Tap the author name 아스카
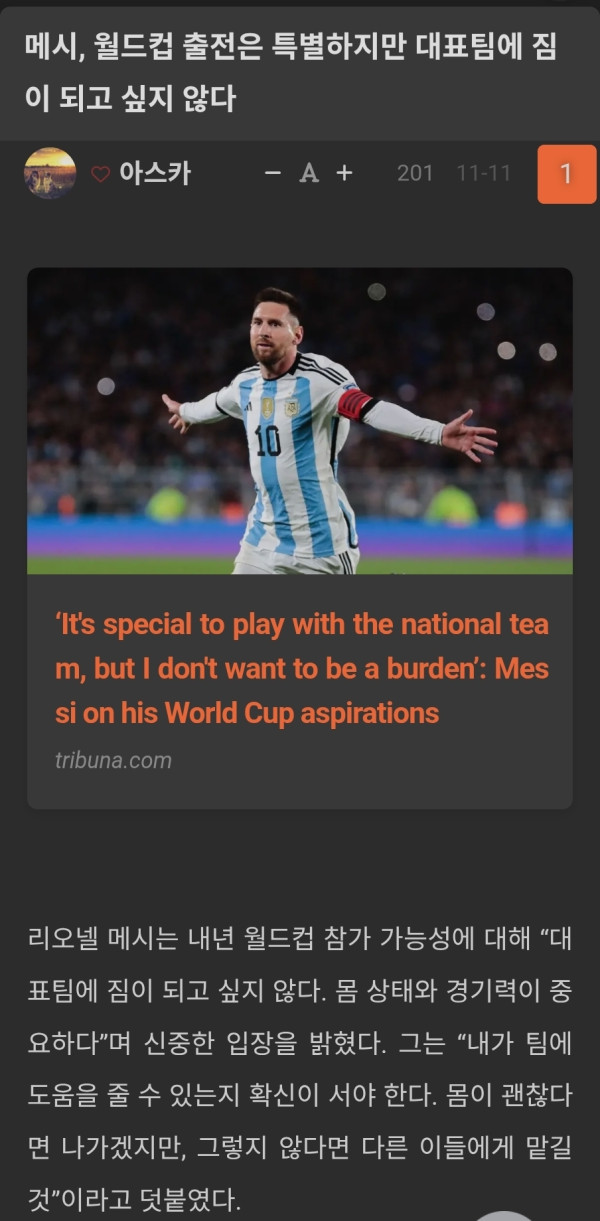The height and width of the screenshot is (1221, 600). point(154,173)
